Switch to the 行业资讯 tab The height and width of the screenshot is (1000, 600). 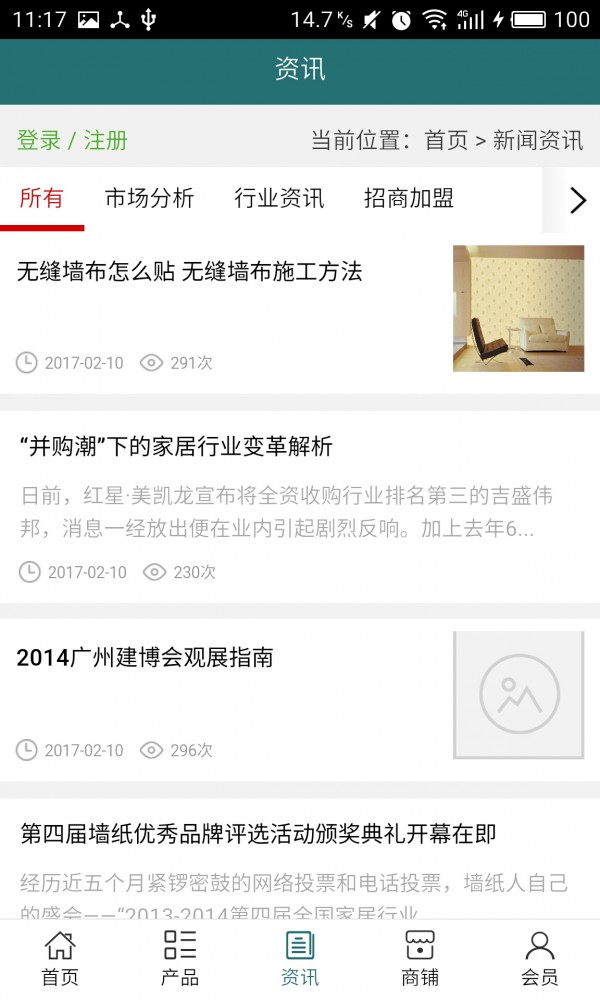[x=279, y=198]
